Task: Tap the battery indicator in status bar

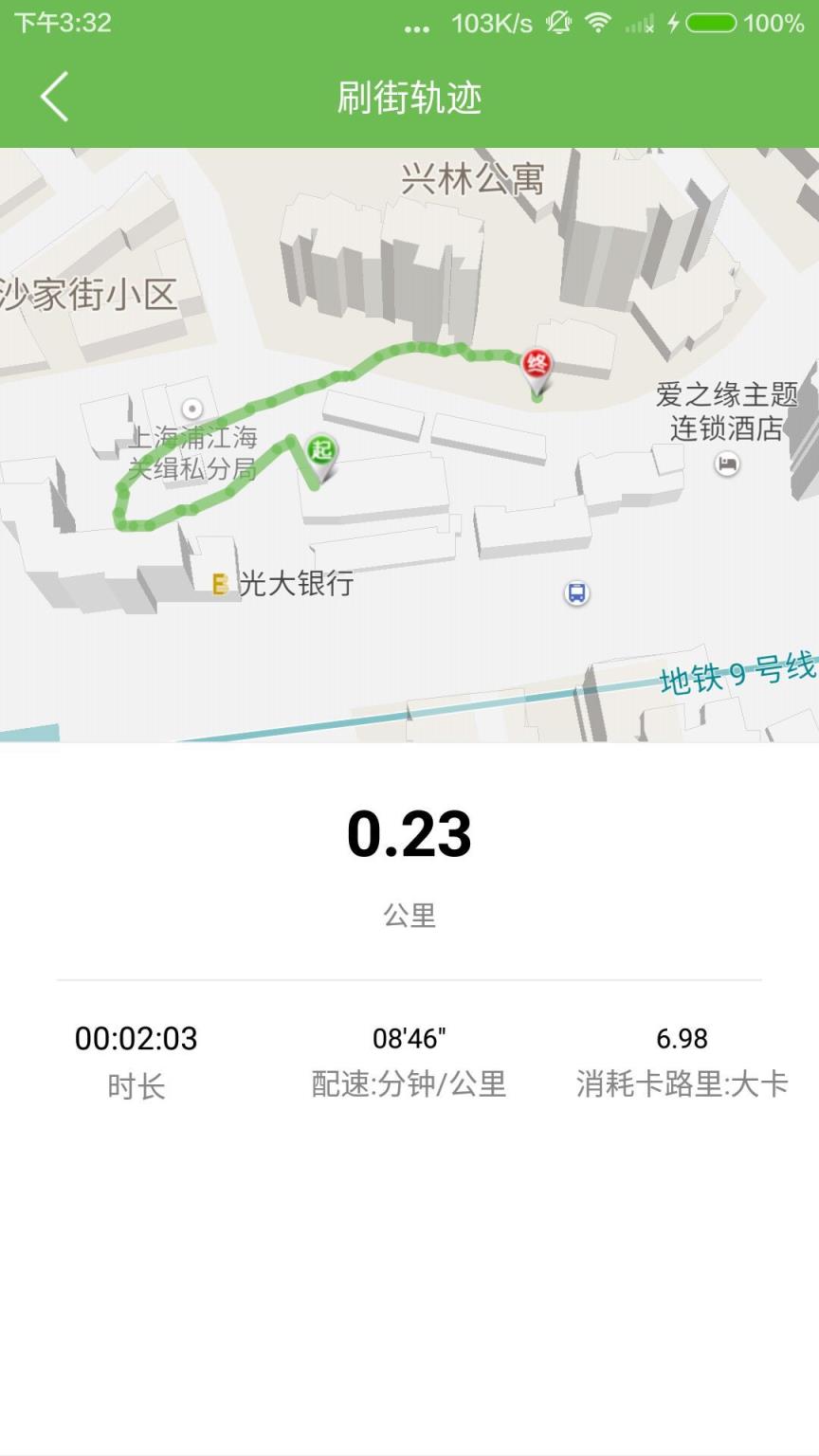Action: (713, 24)
